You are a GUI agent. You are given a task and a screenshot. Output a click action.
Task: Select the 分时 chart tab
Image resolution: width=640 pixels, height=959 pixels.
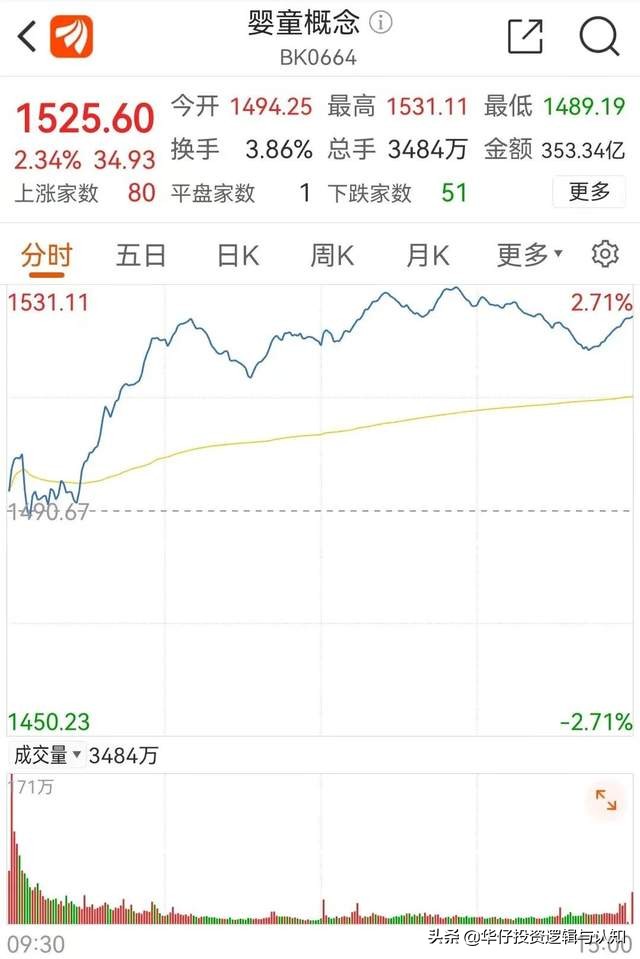pyautogui.click(x=47, y=255)
